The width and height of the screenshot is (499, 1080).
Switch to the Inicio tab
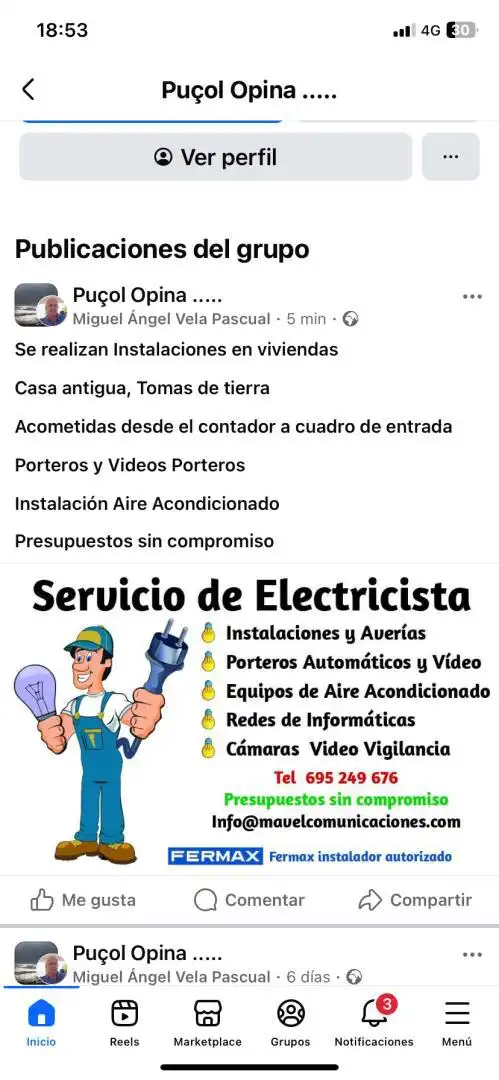pos(41,1023)
